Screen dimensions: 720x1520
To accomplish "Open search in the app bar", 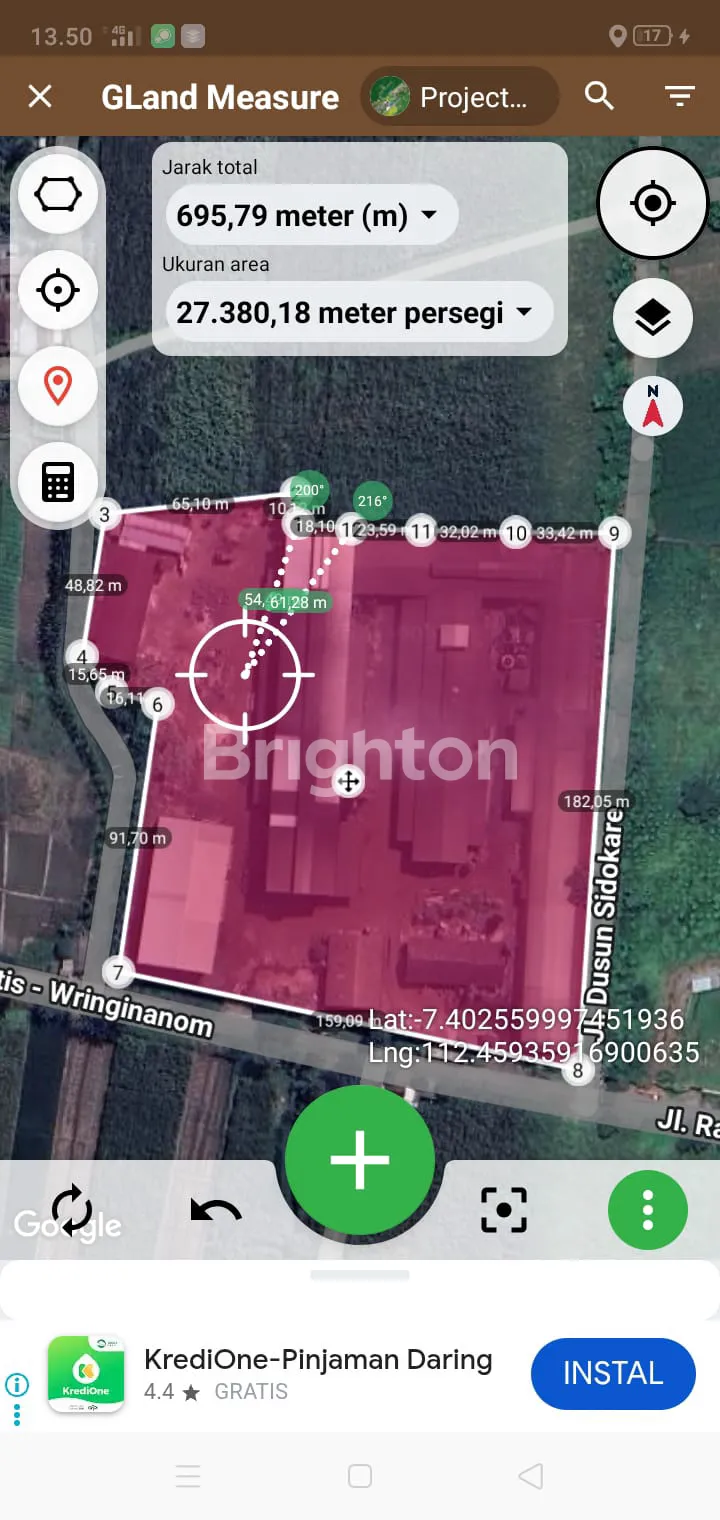I will (x=599, y=97).
